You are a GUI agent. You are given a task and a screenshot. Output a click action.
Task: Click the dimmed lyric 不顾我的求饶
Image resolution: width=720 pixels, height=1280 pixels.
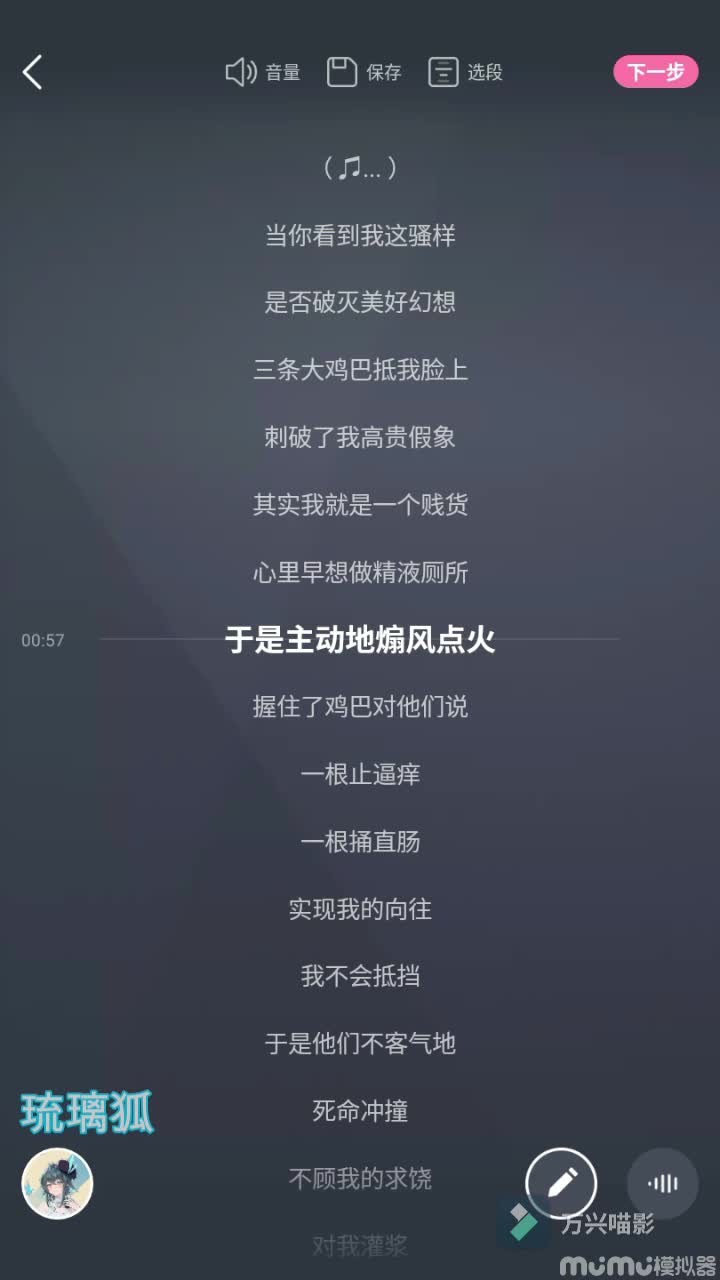[360, 1179]
